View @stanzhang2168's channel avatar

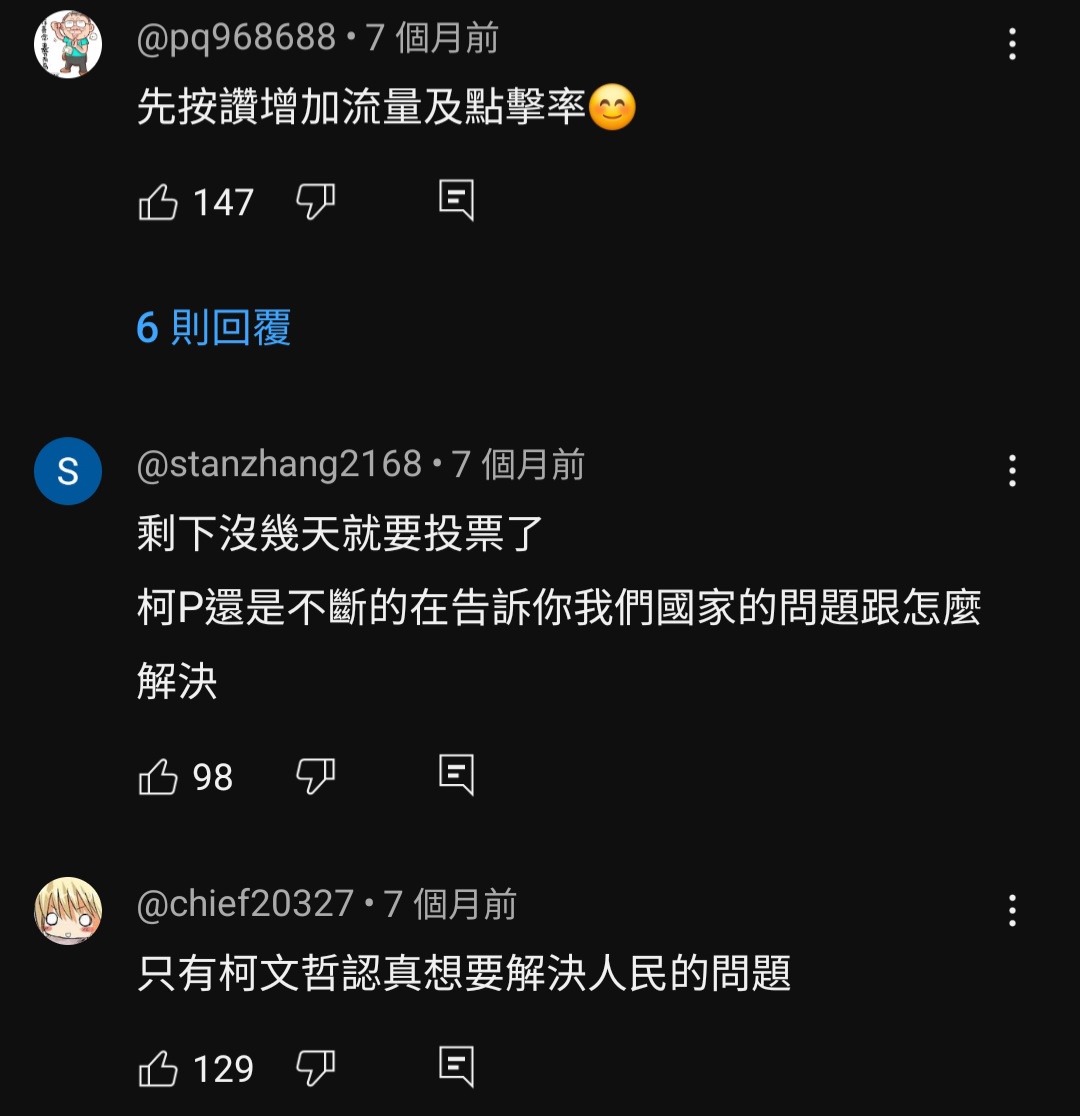point(68,471)
